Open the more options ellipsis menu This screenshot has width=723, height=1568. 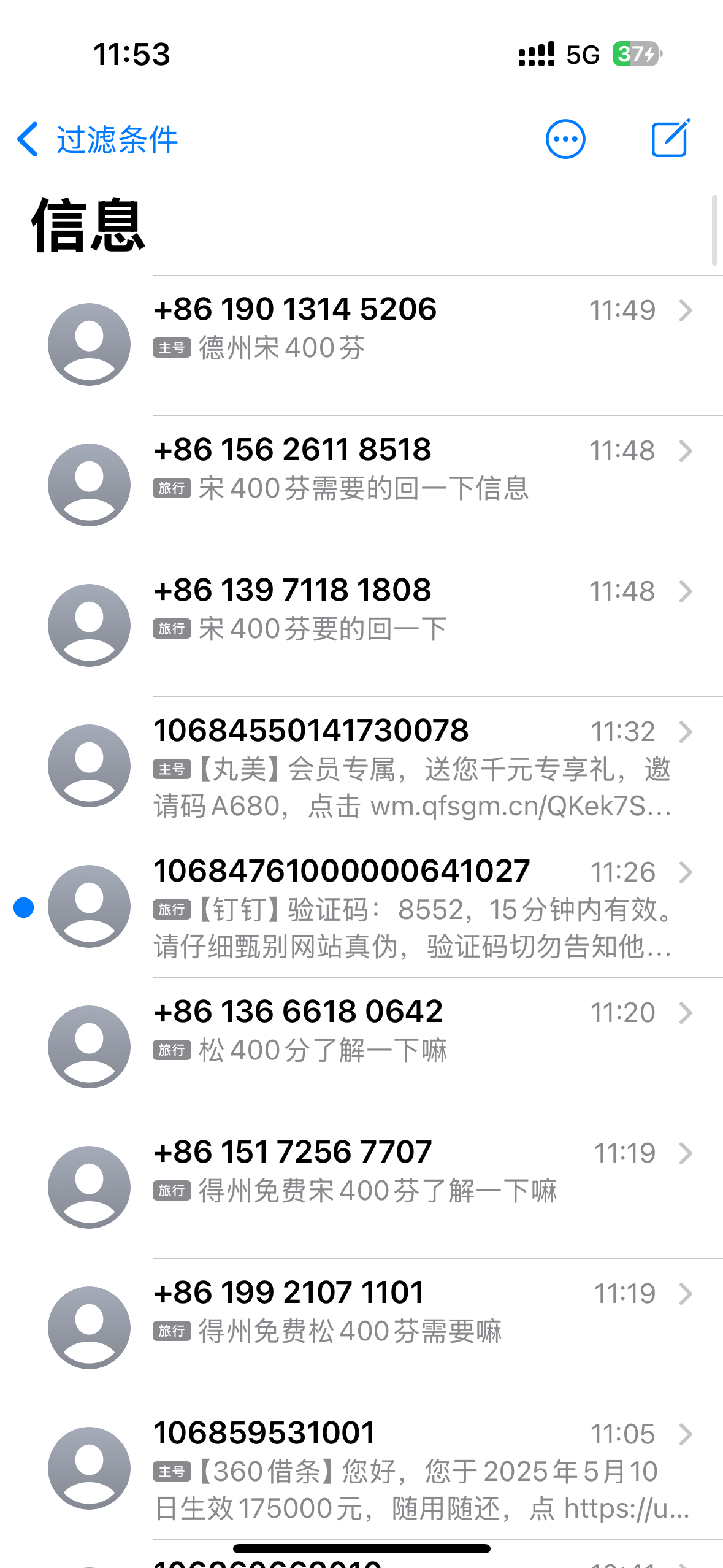coord(565,139)
